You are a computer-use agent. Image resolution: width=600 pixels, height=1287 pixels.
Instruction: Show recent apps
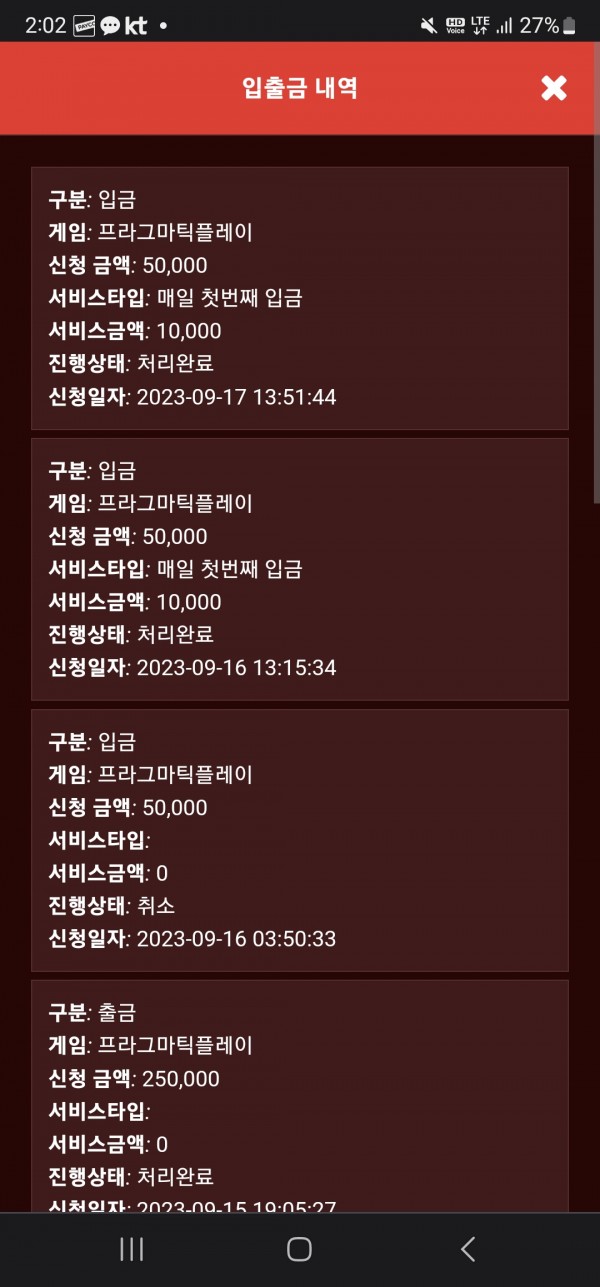(132, 1248)
